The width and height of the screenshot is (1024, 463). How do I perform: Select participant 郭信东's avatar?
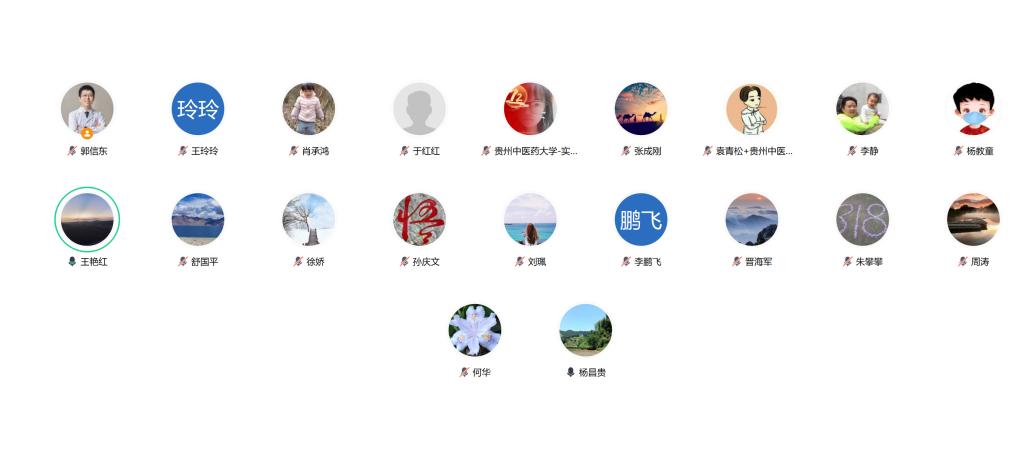click(x=87, y=108)
